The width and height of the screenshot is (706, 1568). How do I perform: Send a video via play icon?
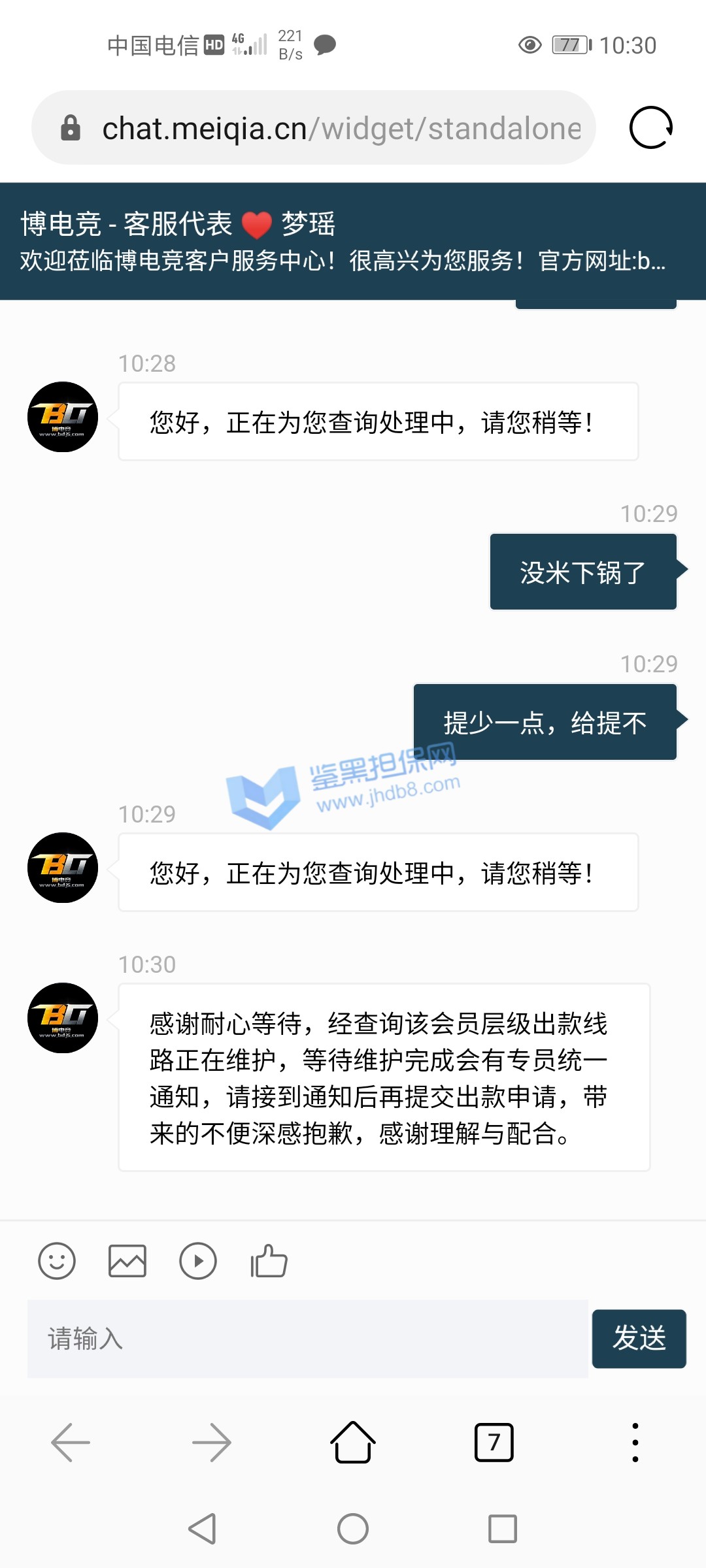pyautogui.click(x=198, y=1261)
